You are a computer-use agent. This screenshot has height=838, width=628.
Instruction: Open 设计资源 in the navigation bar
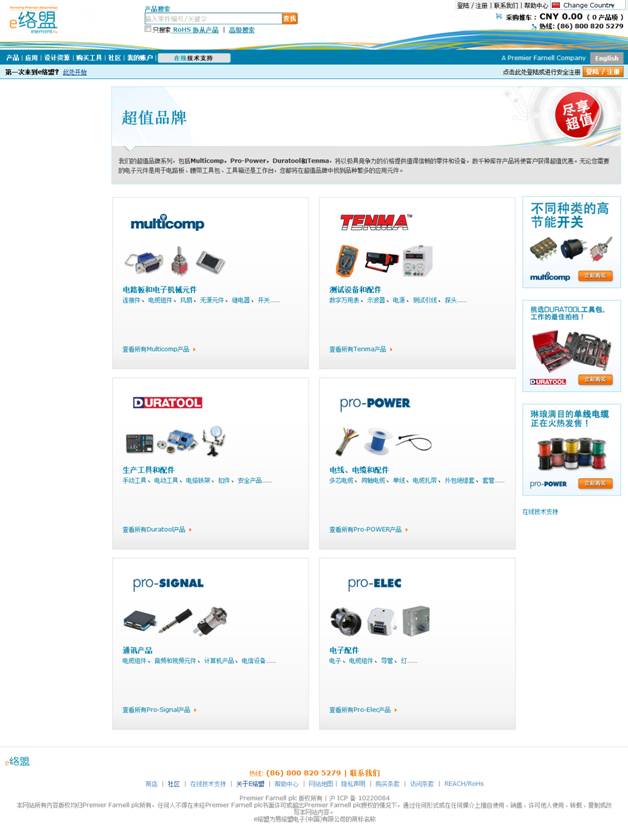pyautogui.click(x=57, y=58)
